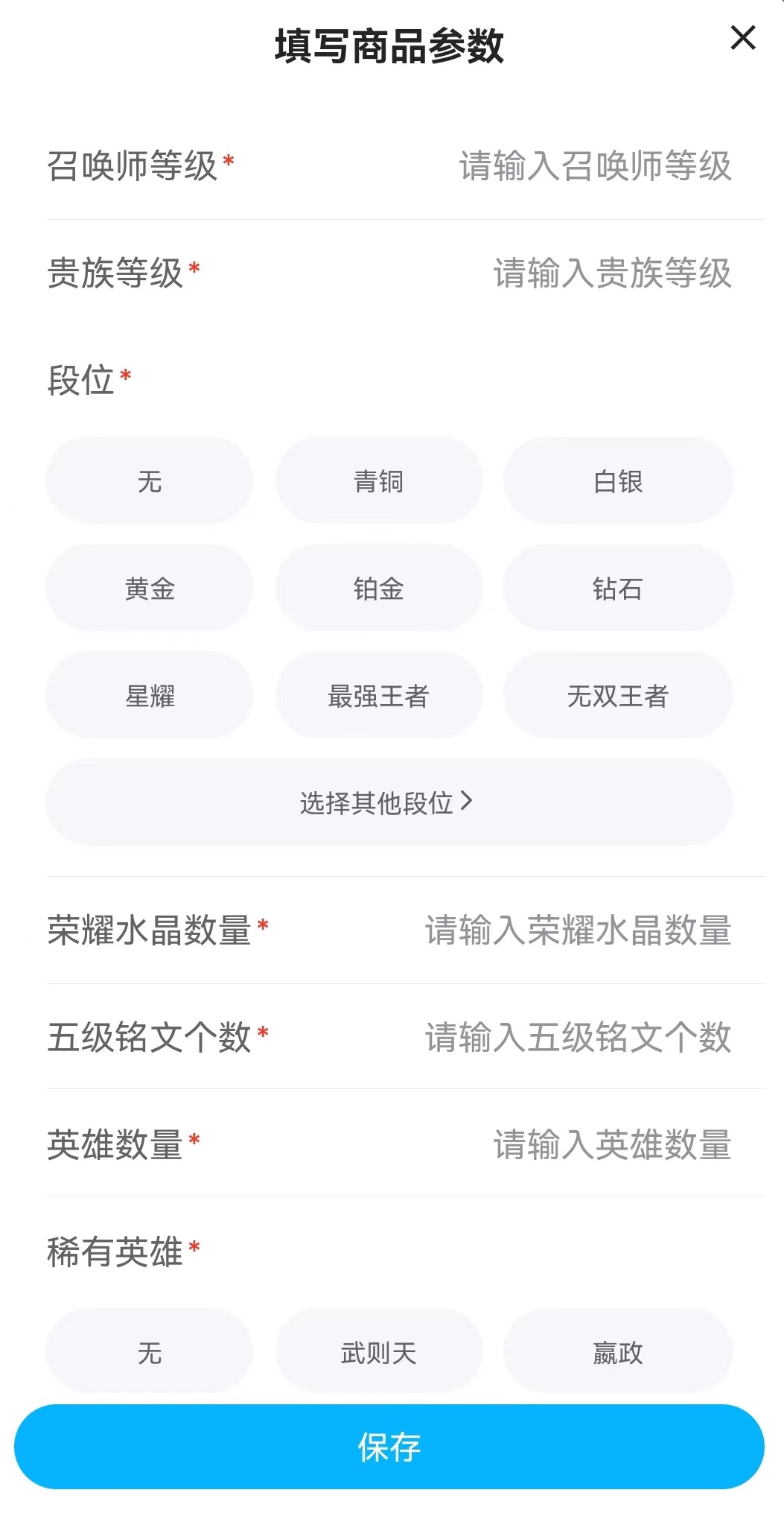
Task: Close the 填写商品参数 dialog
Action: click(742, 38)
